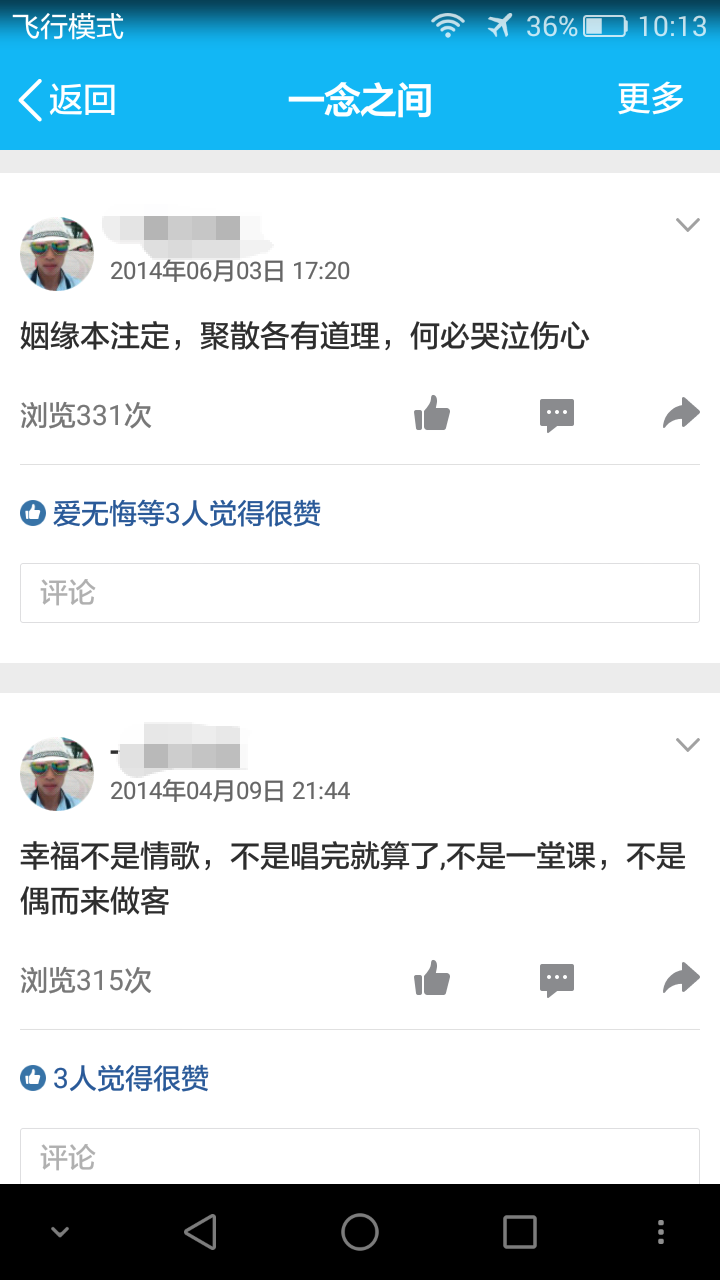Like the post about 幸福不是情歌
This screenshot has width=720, height=1280.
point(432,978)
